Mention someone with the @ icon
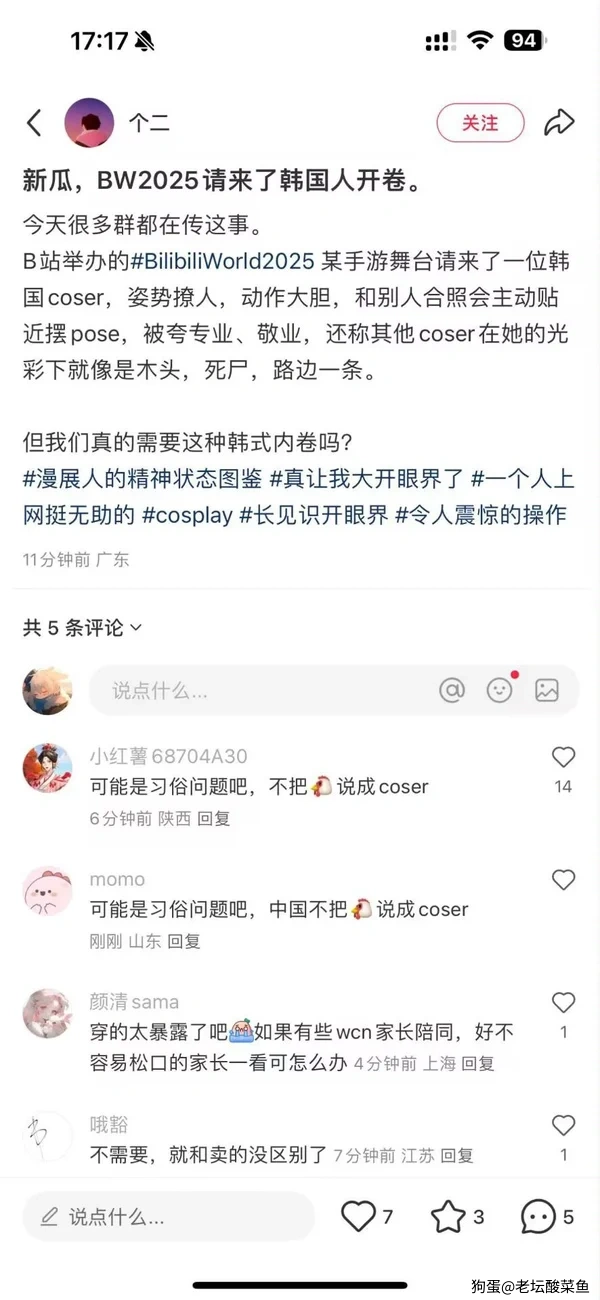 pos(452,690)
